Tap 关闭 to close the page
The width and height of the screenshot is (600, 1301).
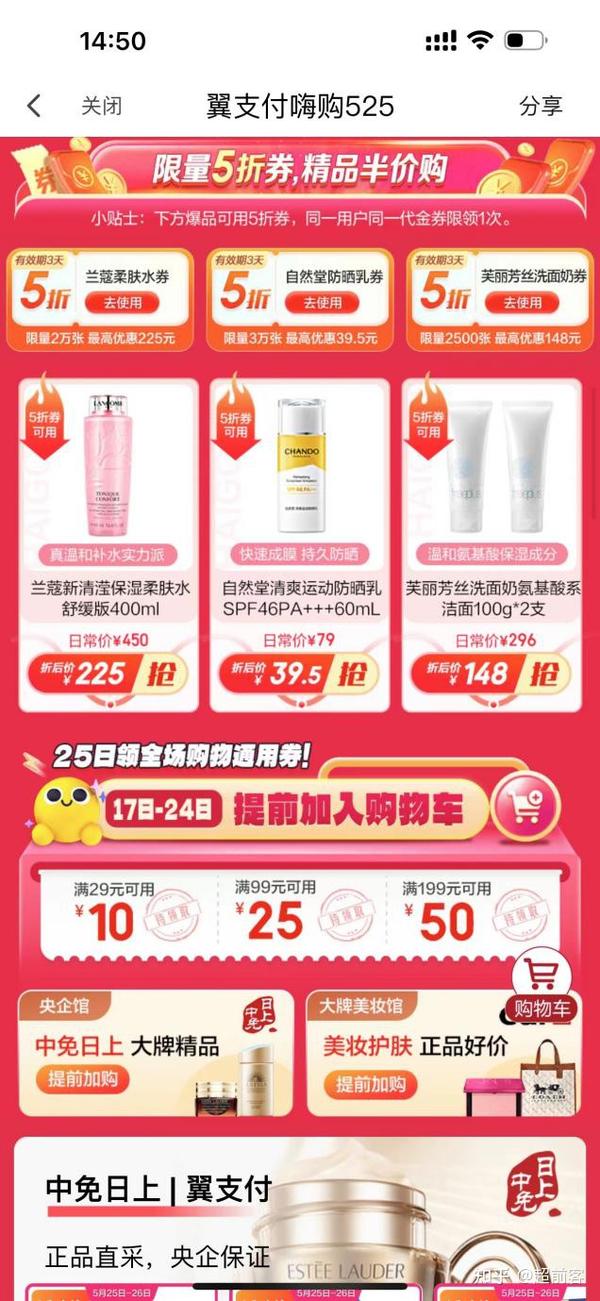click(101, 106)
